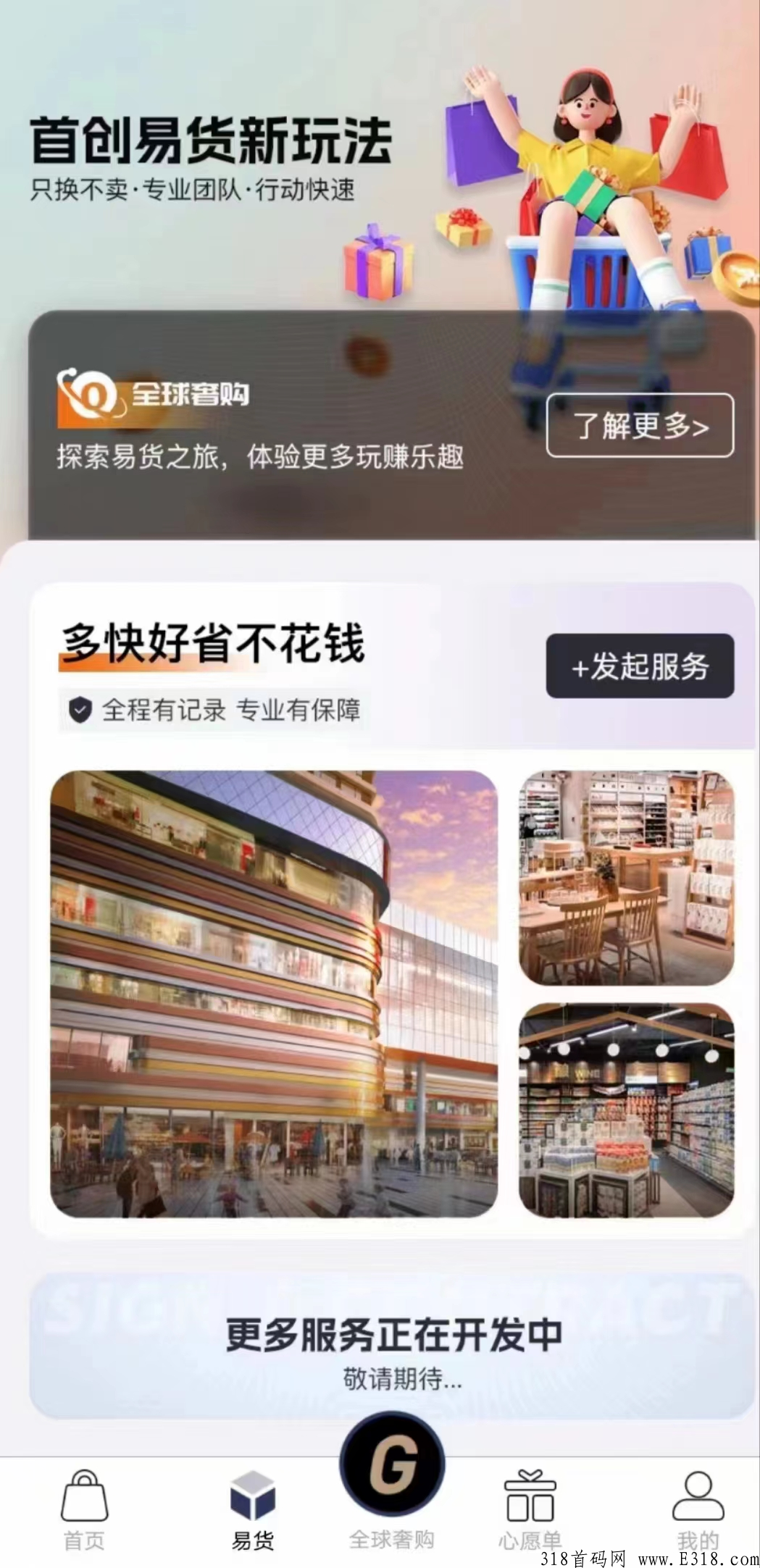Open the shopping mall building picture
Screen dimensions: 760x1568
point(274,994)
